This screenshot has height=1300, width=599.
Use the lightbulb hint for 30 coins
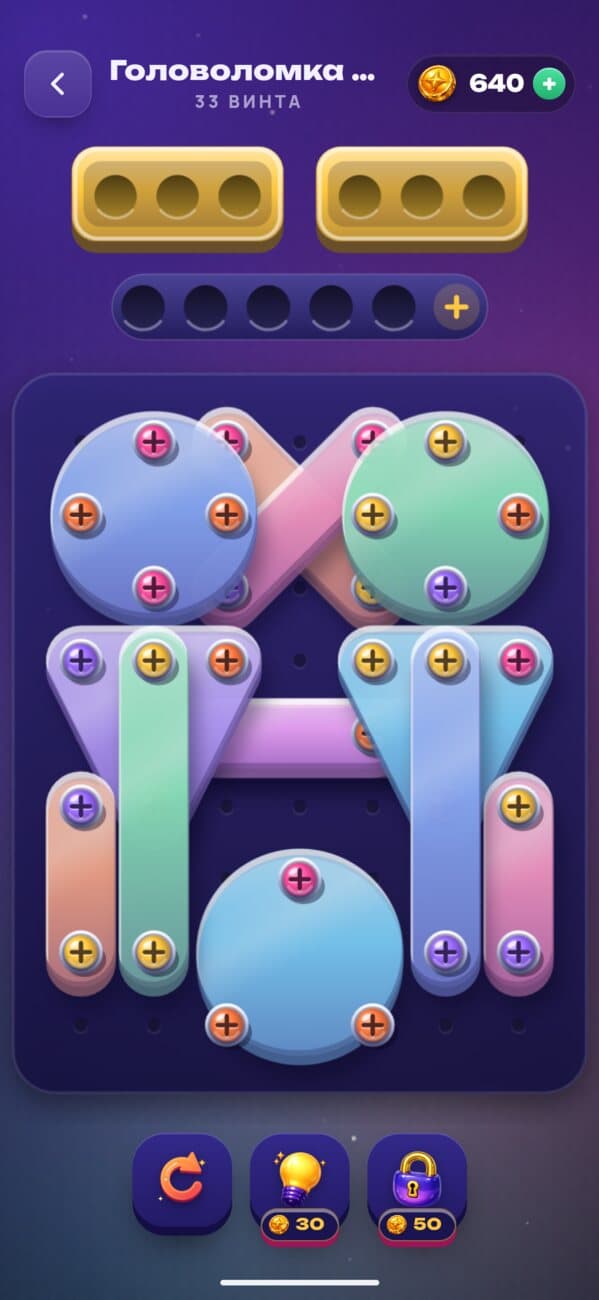(300, 1186)
